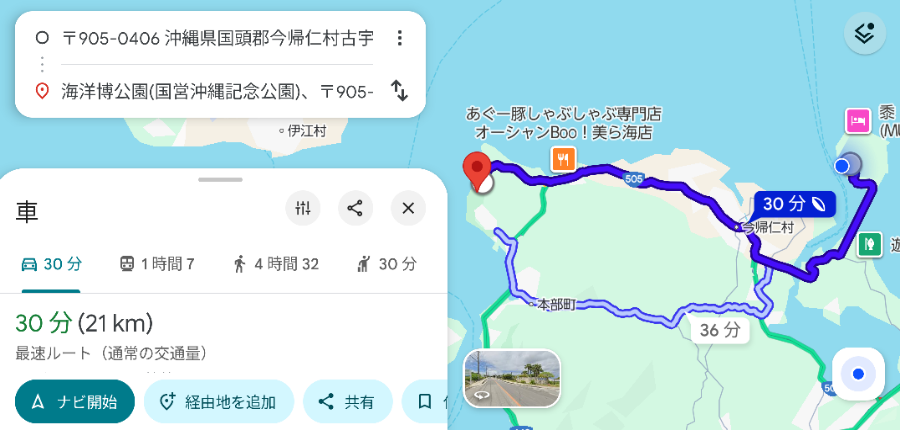Edit the destination 海洋博公園 field
900x430 pixels.
pos(215,91)
